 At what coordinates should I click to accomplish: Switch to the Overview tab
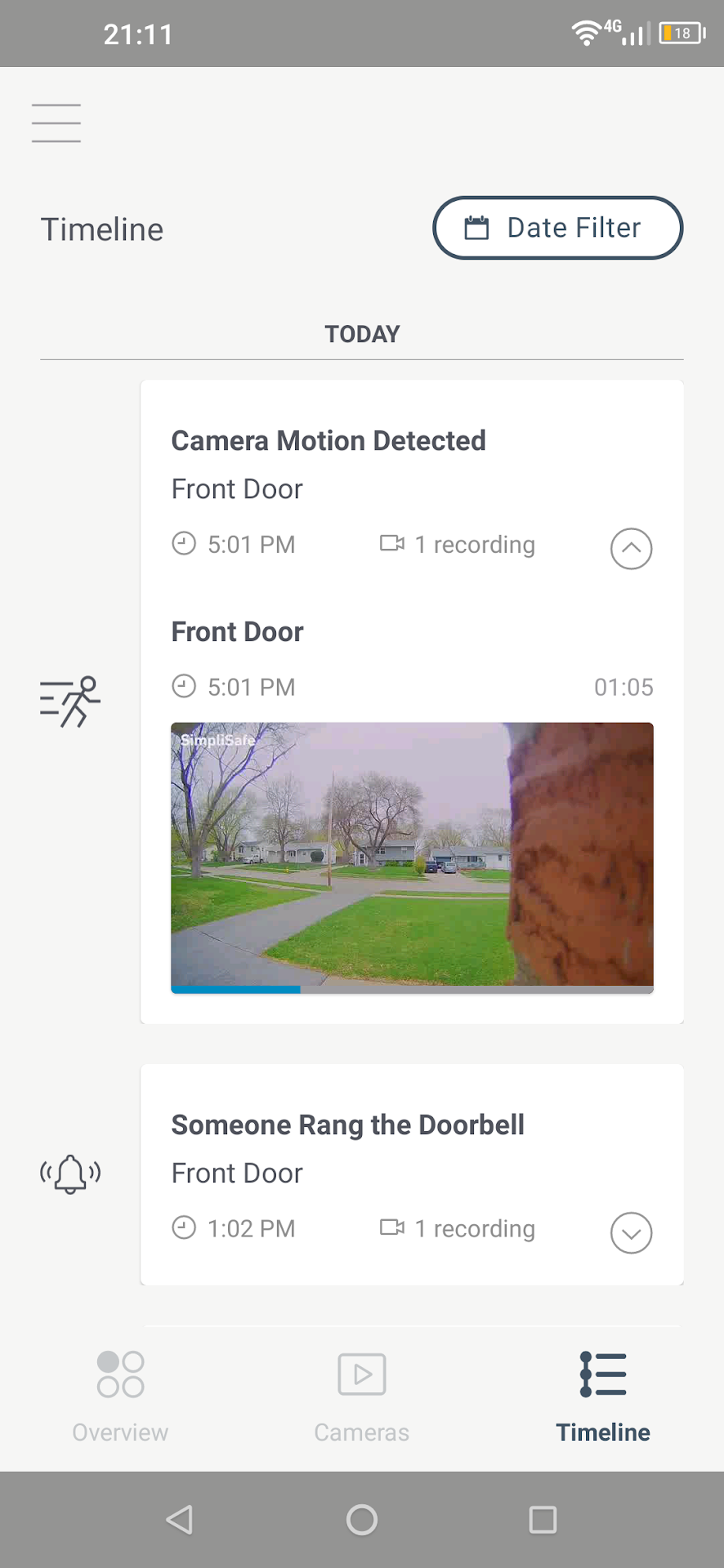120,1396
